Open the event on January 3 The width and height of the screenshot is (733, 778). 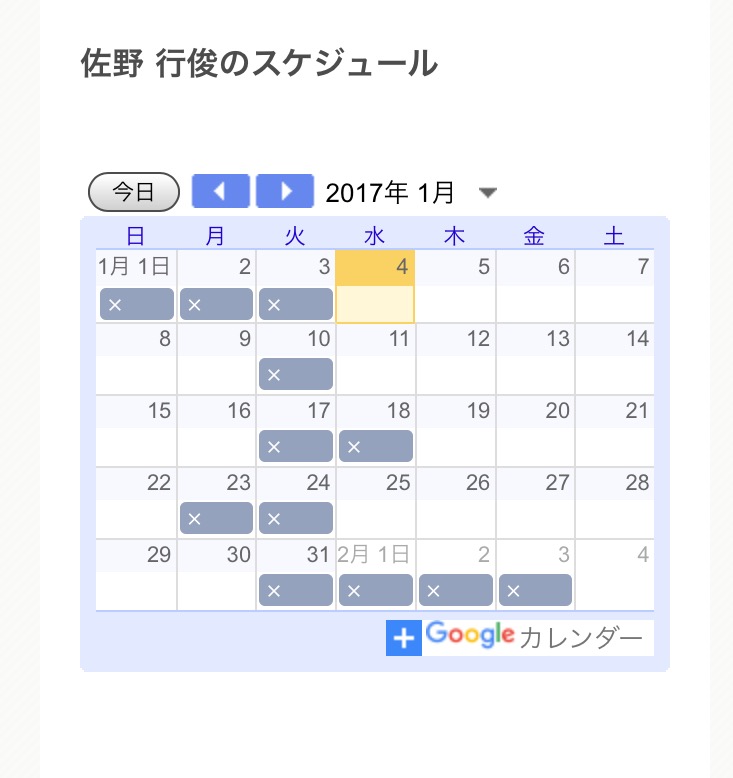[296, 304]
